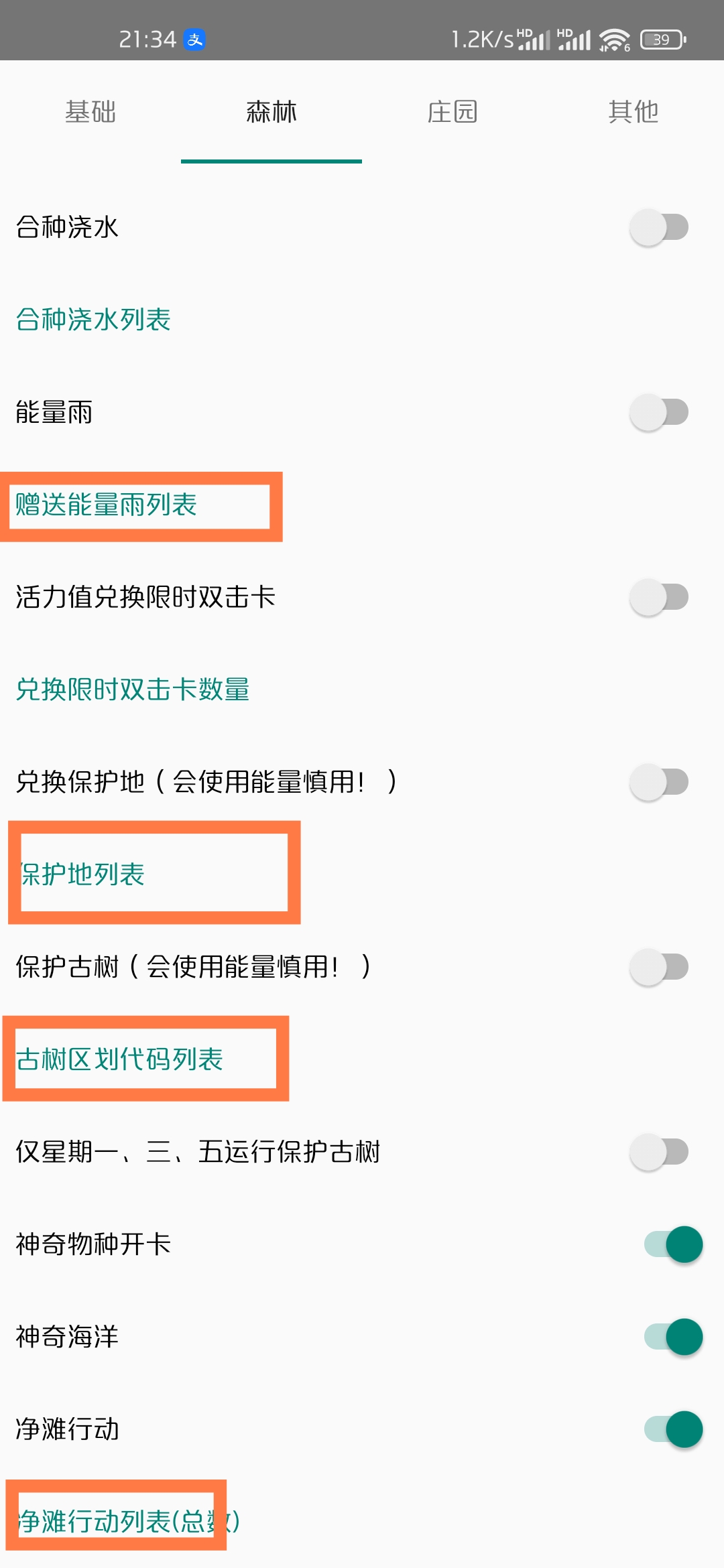Open the 净滩行动列表(总数) setting
This screenshot has height=1568, width=724.
pyautogui.click(x=127, y=1521)
